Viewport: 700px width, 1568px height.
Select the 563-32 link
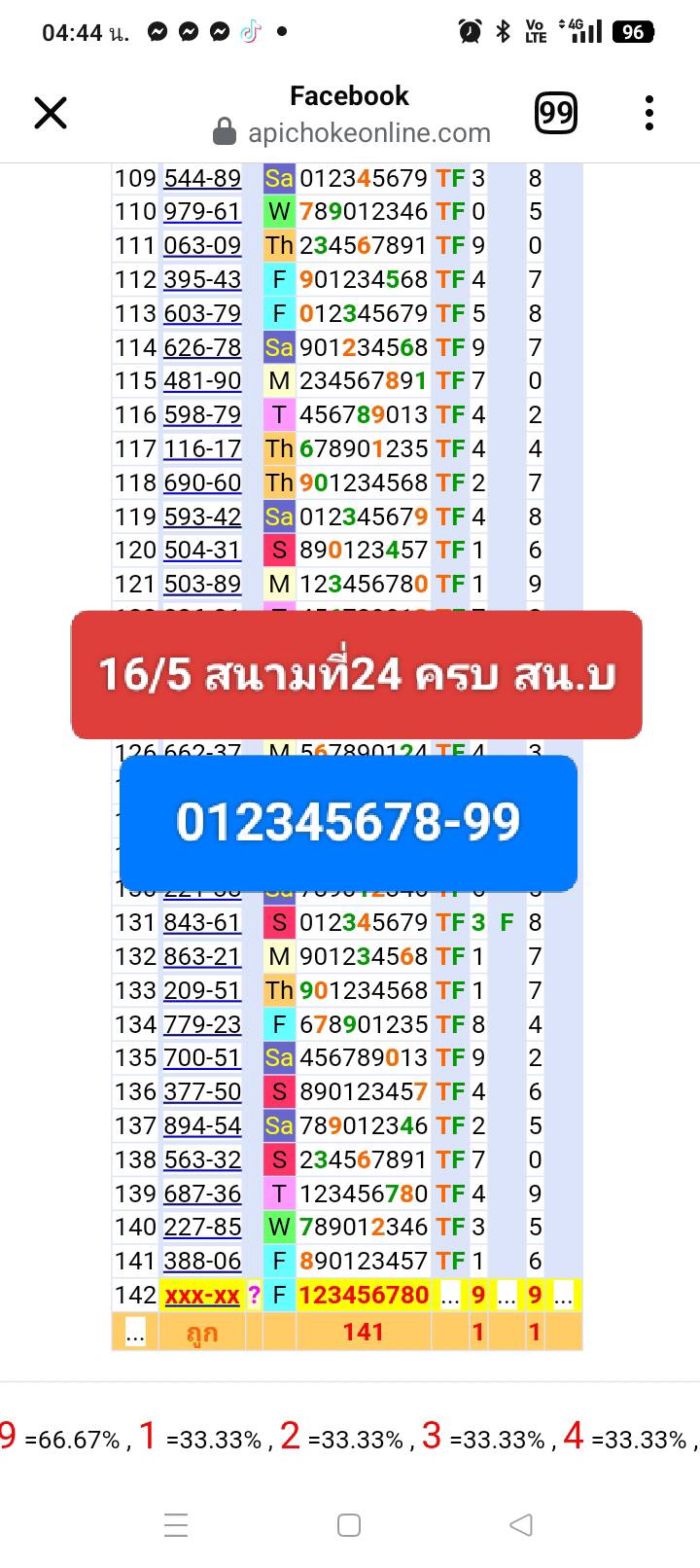[202, 1159]
